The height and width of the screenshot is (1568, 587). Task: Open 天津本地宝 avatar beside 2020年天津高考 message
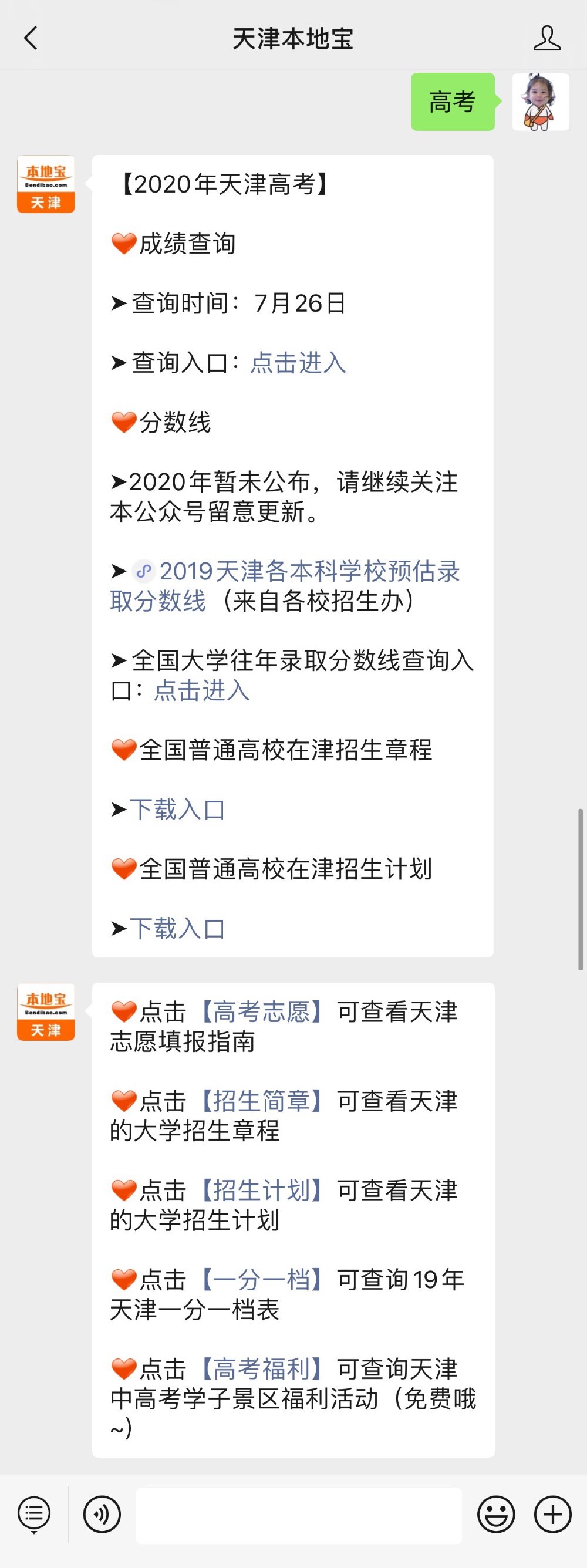pos(46,184)
